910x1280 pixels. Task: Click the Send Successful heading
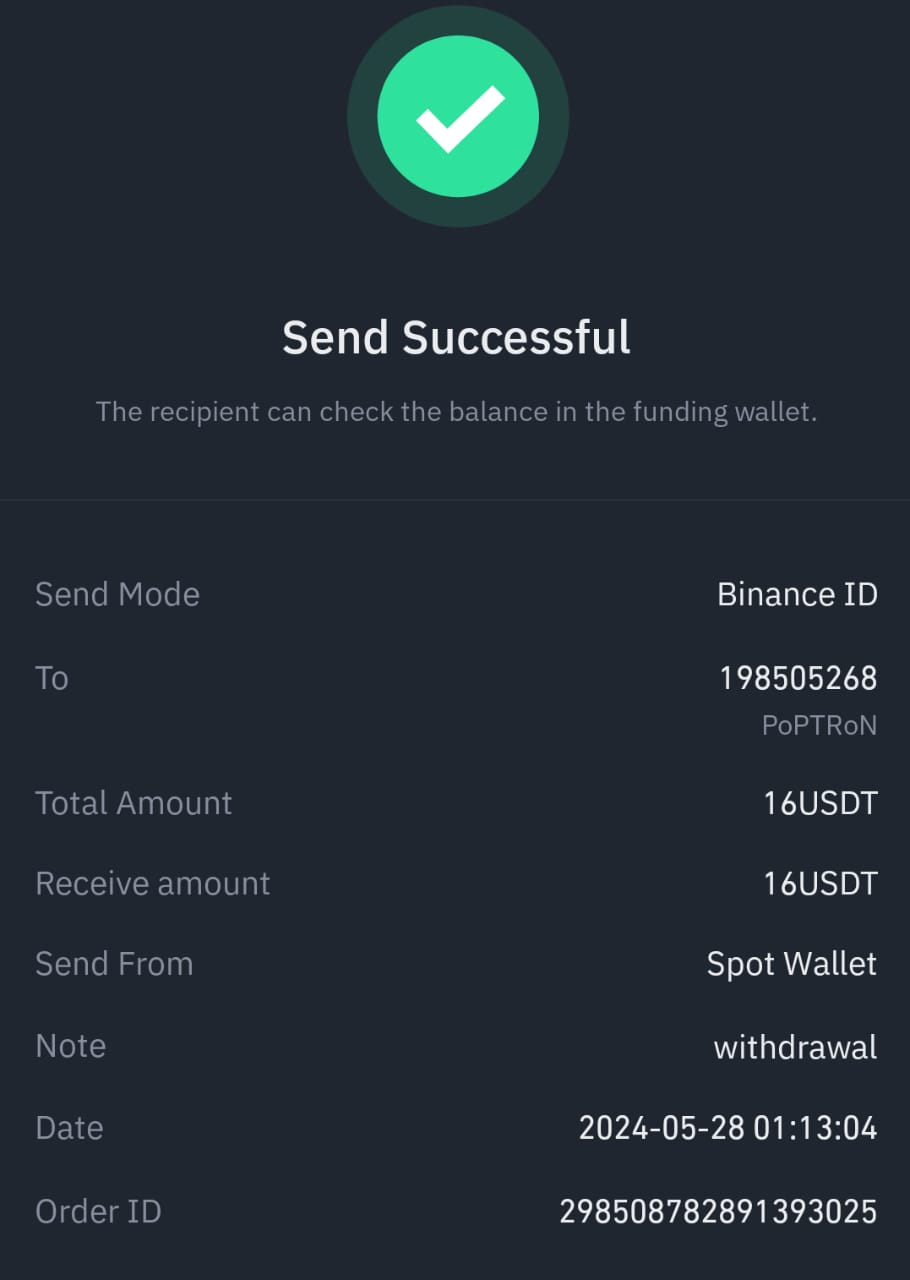[x=457, y=337]
